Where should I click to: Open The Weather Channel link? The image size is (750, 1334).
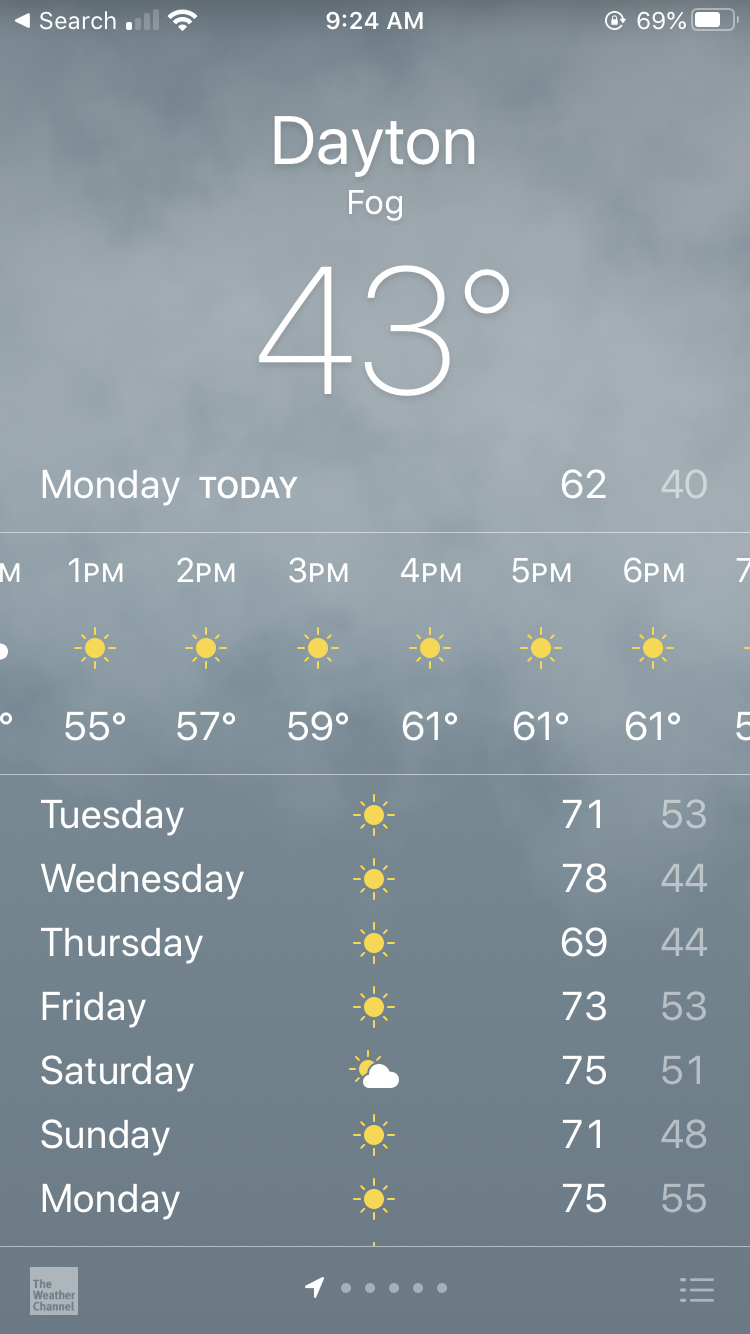[x=54, y=1291]
